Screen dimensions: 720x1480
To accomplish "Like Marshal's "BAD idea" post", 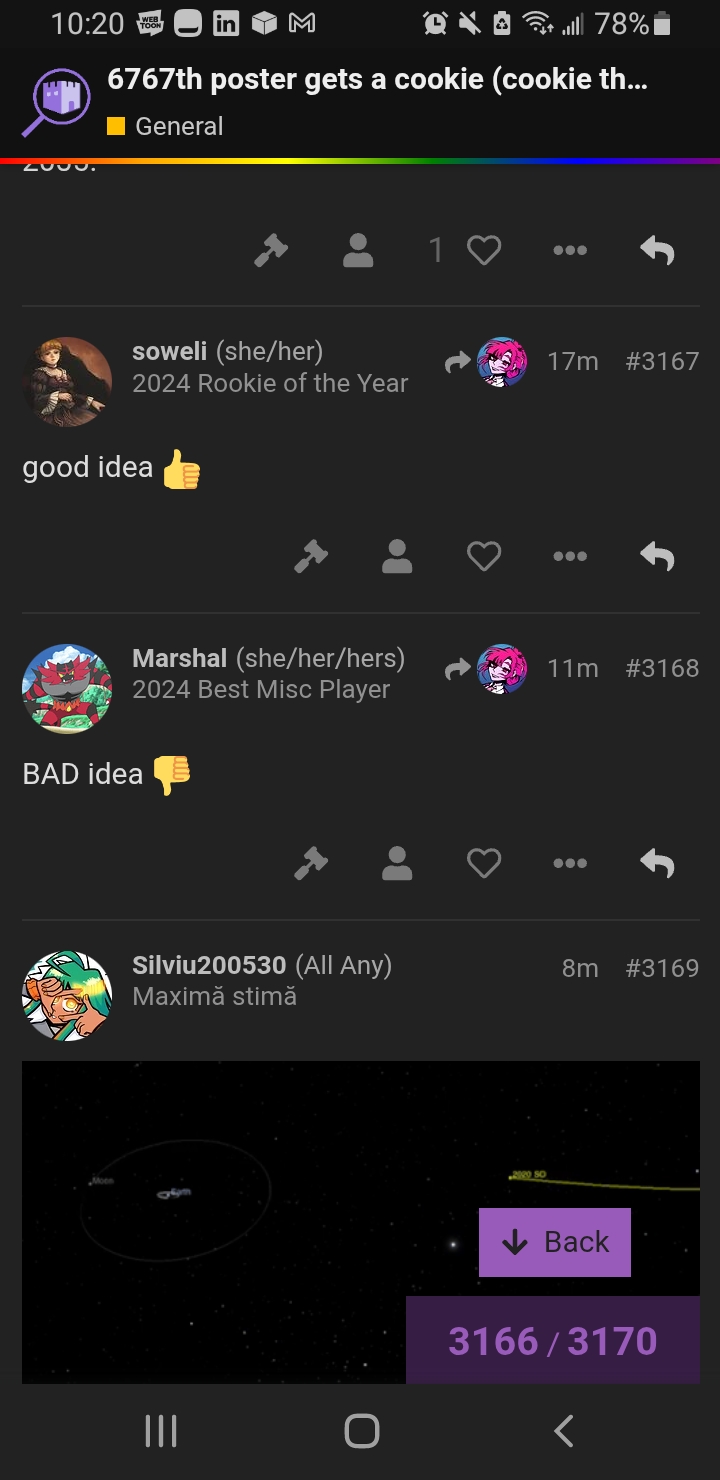I will click(x=484, y=863).
